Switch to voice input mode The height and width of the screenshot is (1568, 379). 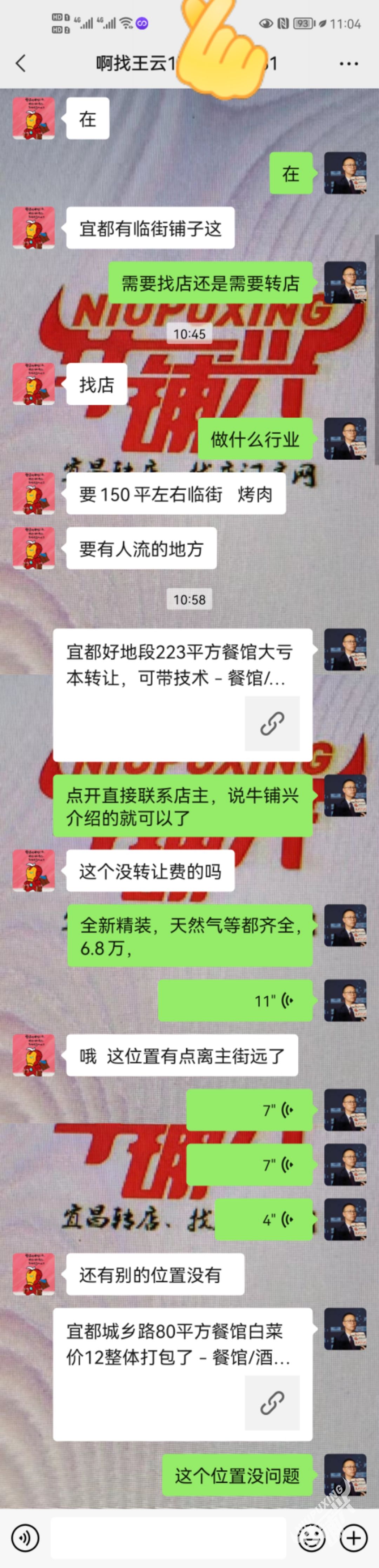pos(25,1538)
